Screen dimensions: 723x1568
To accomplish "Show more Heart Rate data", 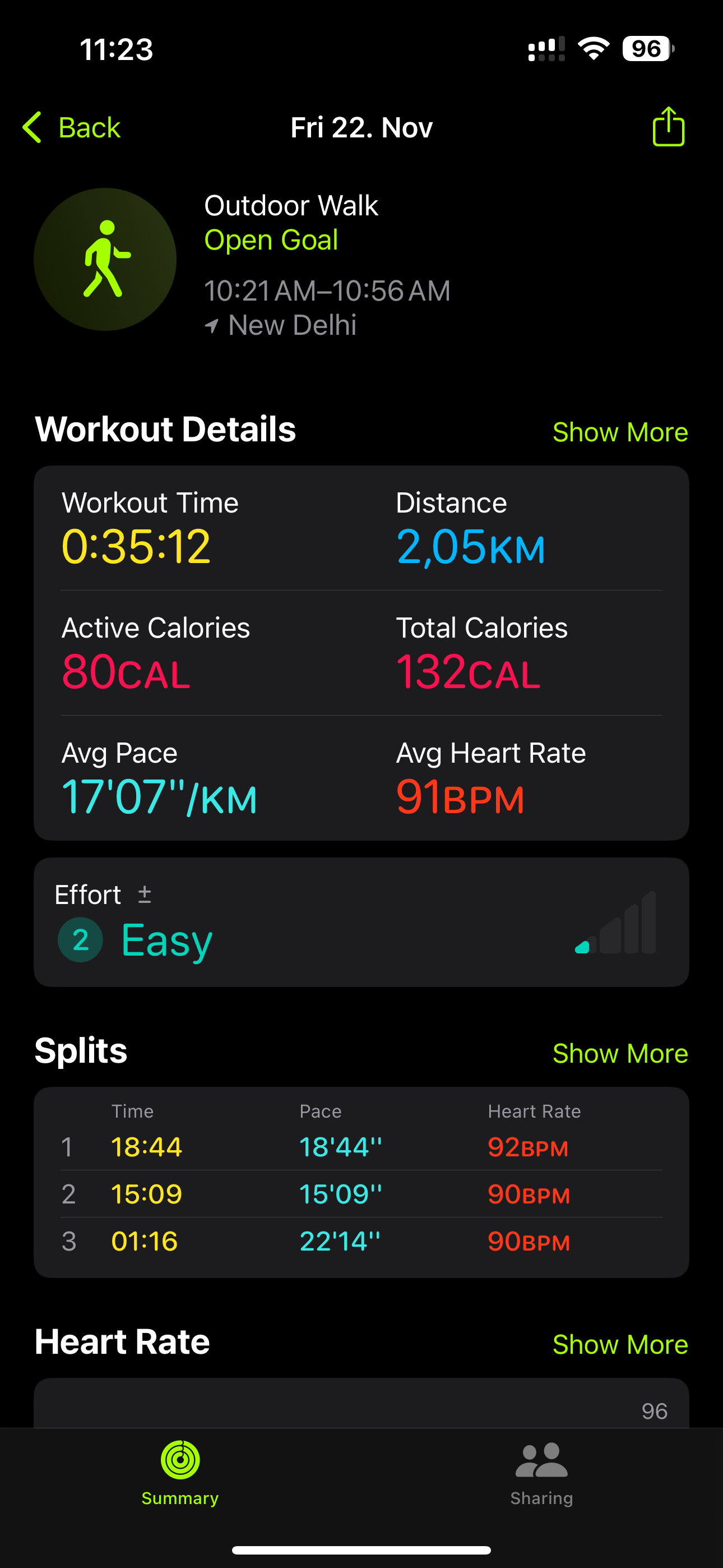I will click(619, 1344).
